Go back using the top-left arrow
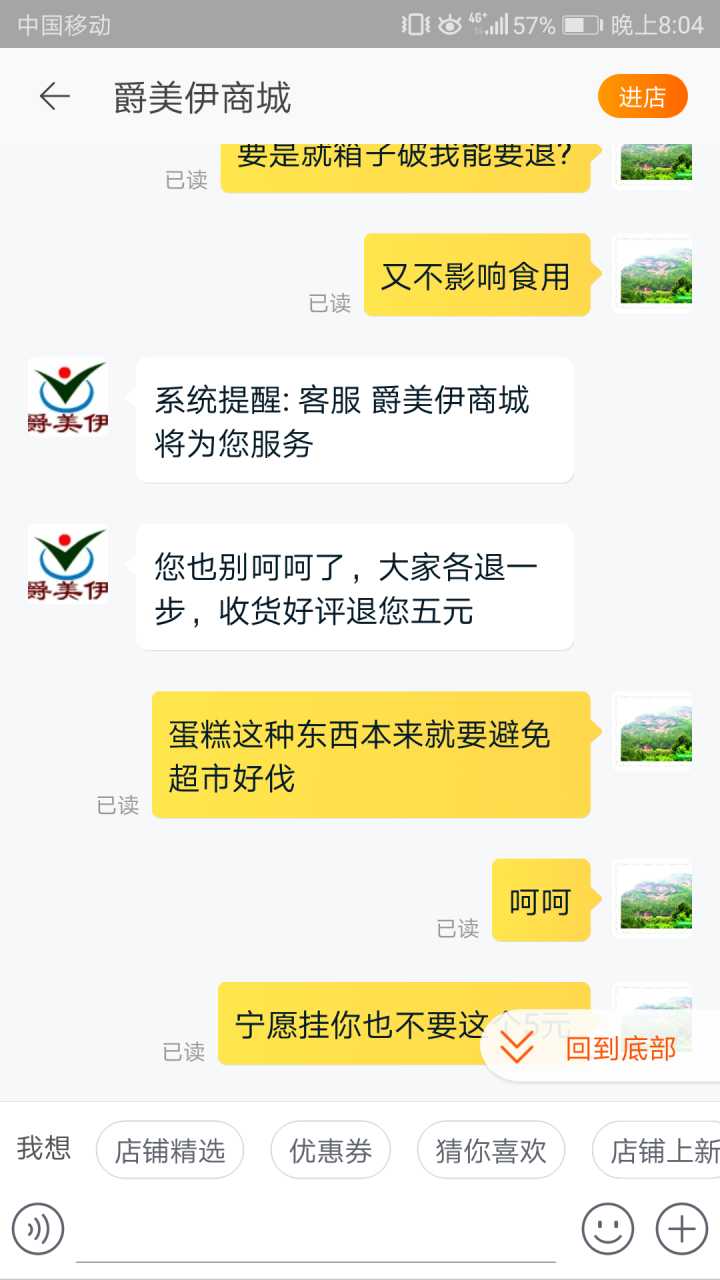Image resolution: width=720 pixels, height=1280 pixels. (54, 97)
